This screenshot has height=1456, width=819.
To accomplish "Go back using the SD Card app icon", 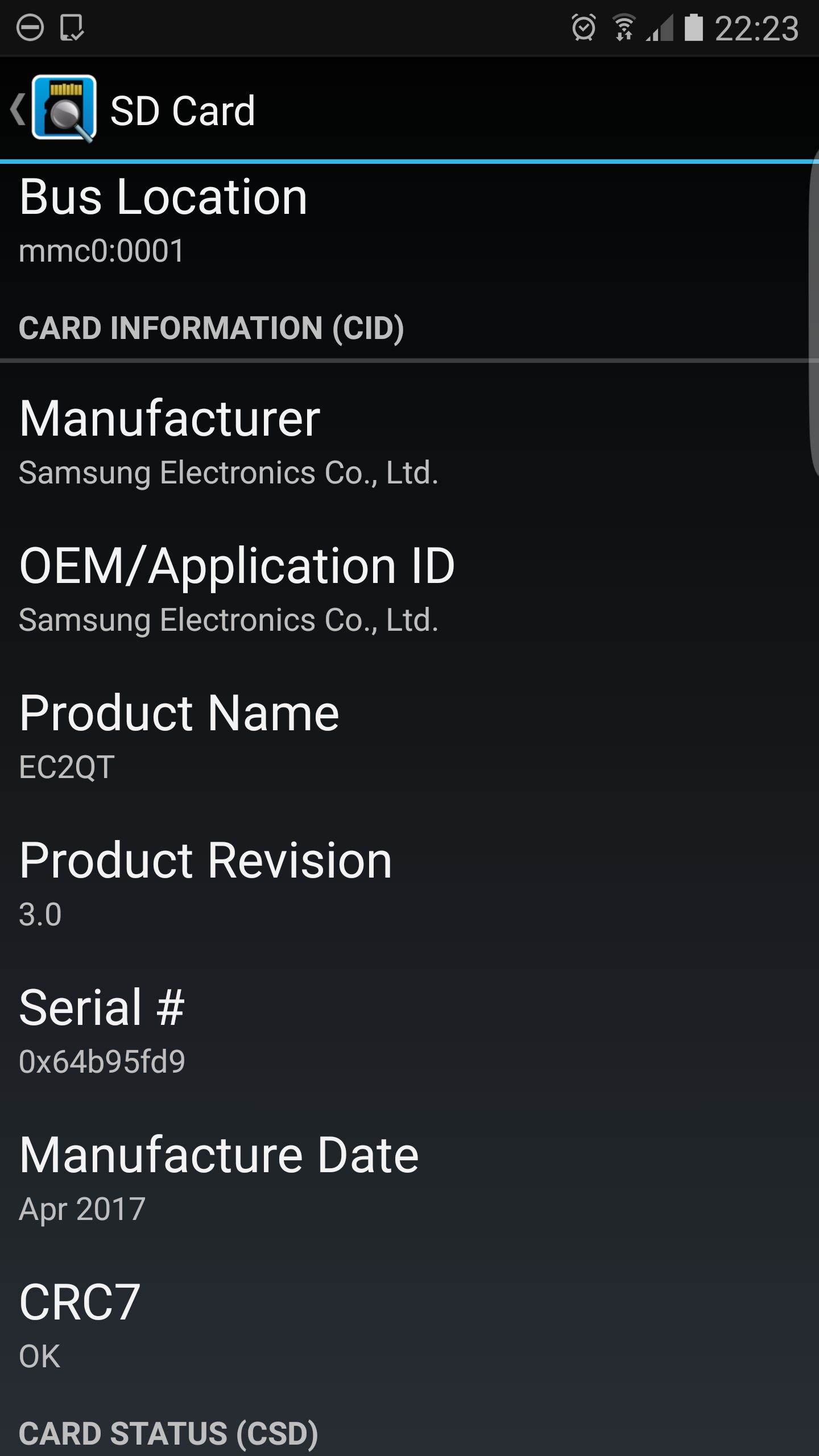I will 63,108.
